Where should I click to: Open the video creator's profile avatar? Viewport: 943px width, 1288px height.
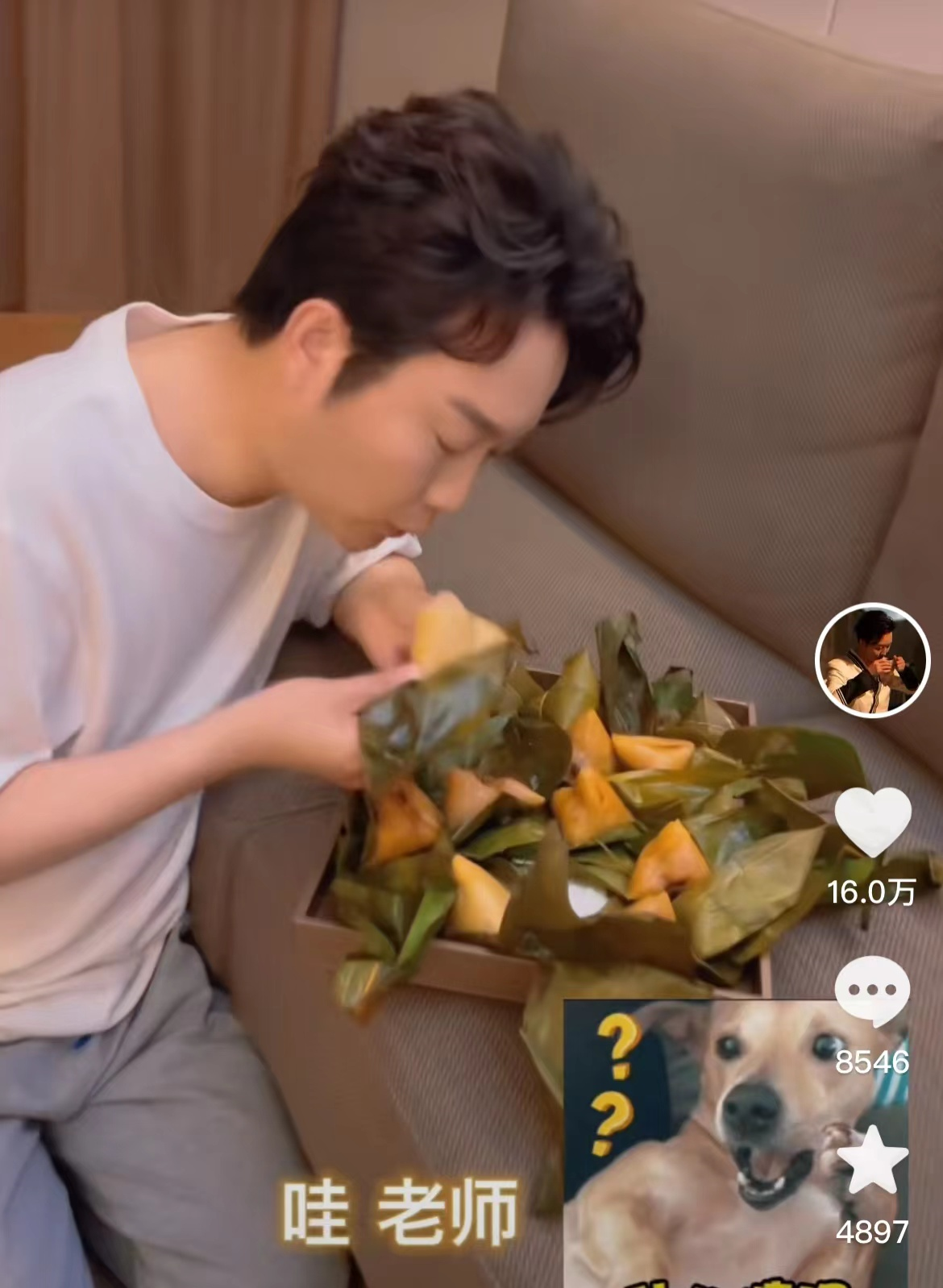(871, 660)
